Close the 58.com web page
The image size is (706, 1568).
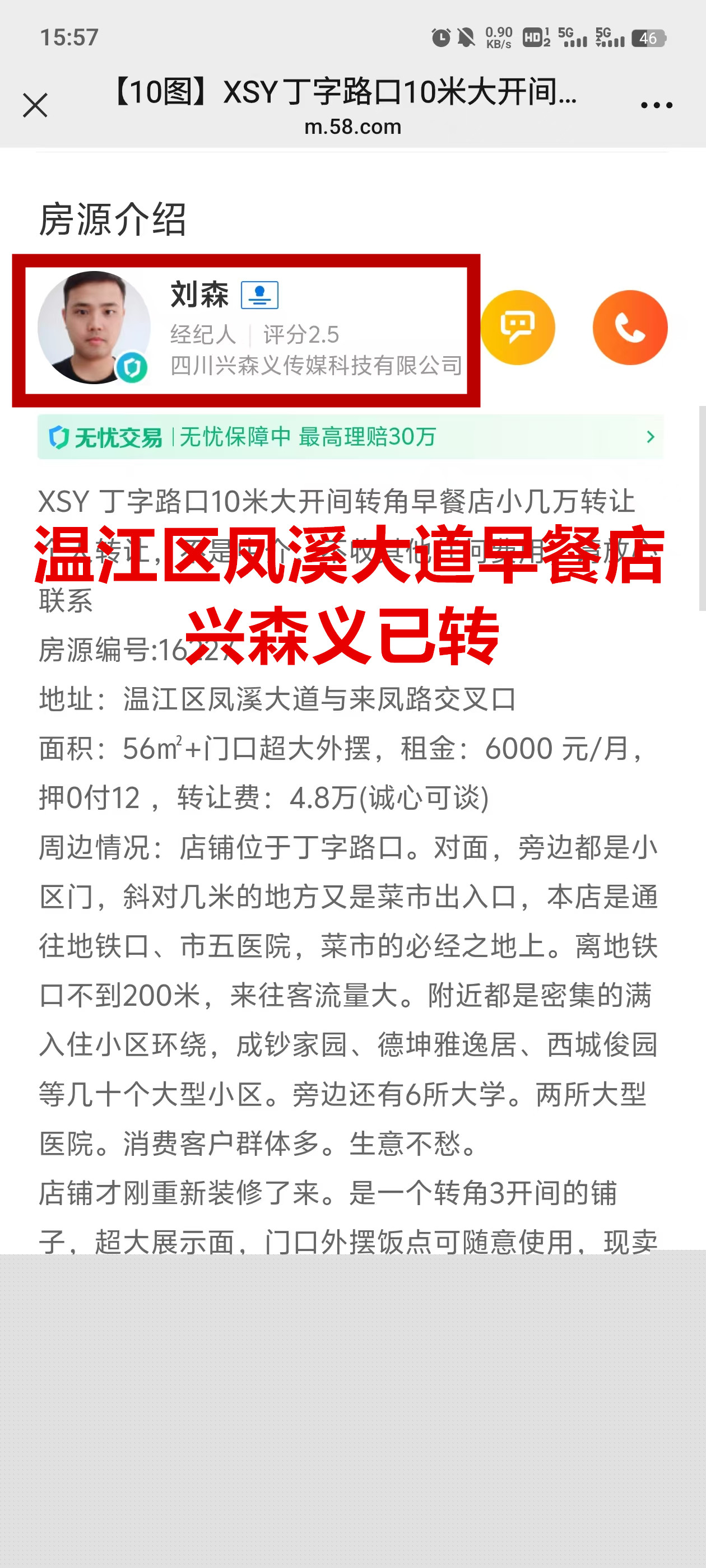(35, 105)
